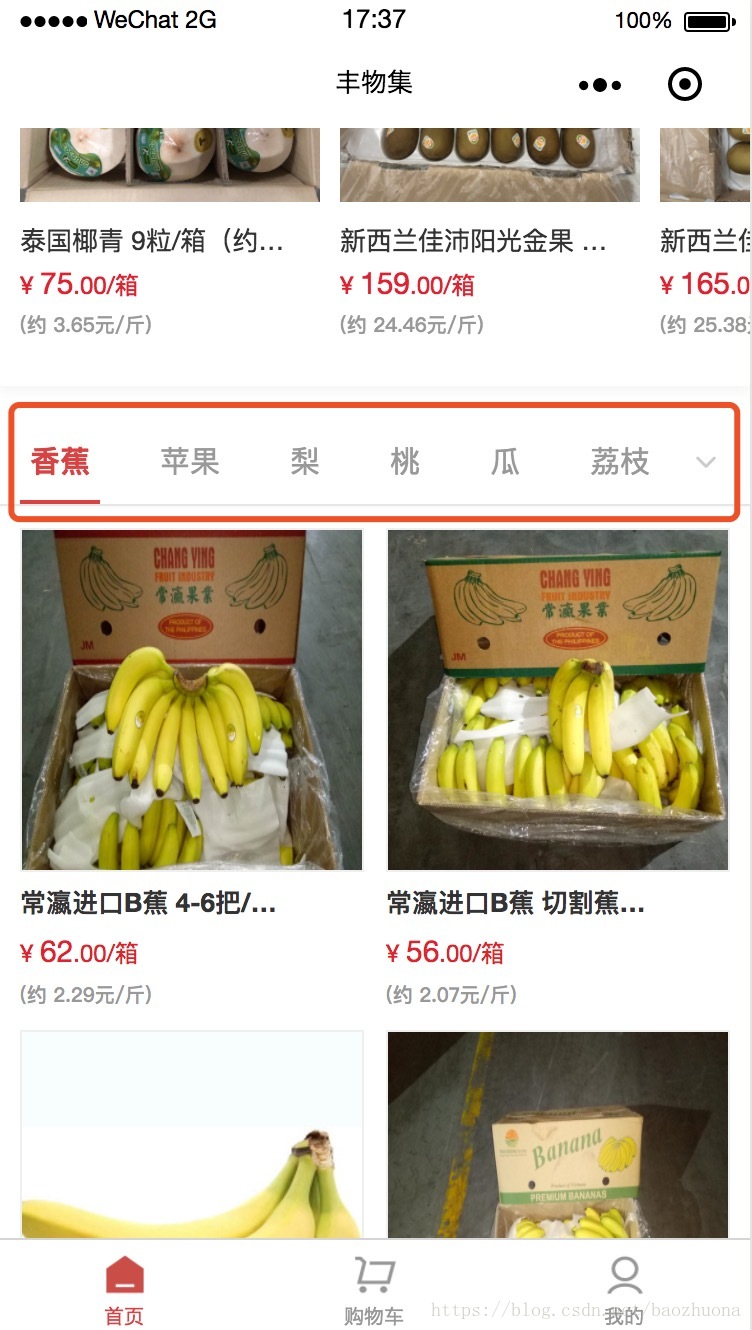Image resolution: width=752 pixels, height=1330 pixels.
Task: Open the 荔枝 category tab
Action: click(620, 462)
